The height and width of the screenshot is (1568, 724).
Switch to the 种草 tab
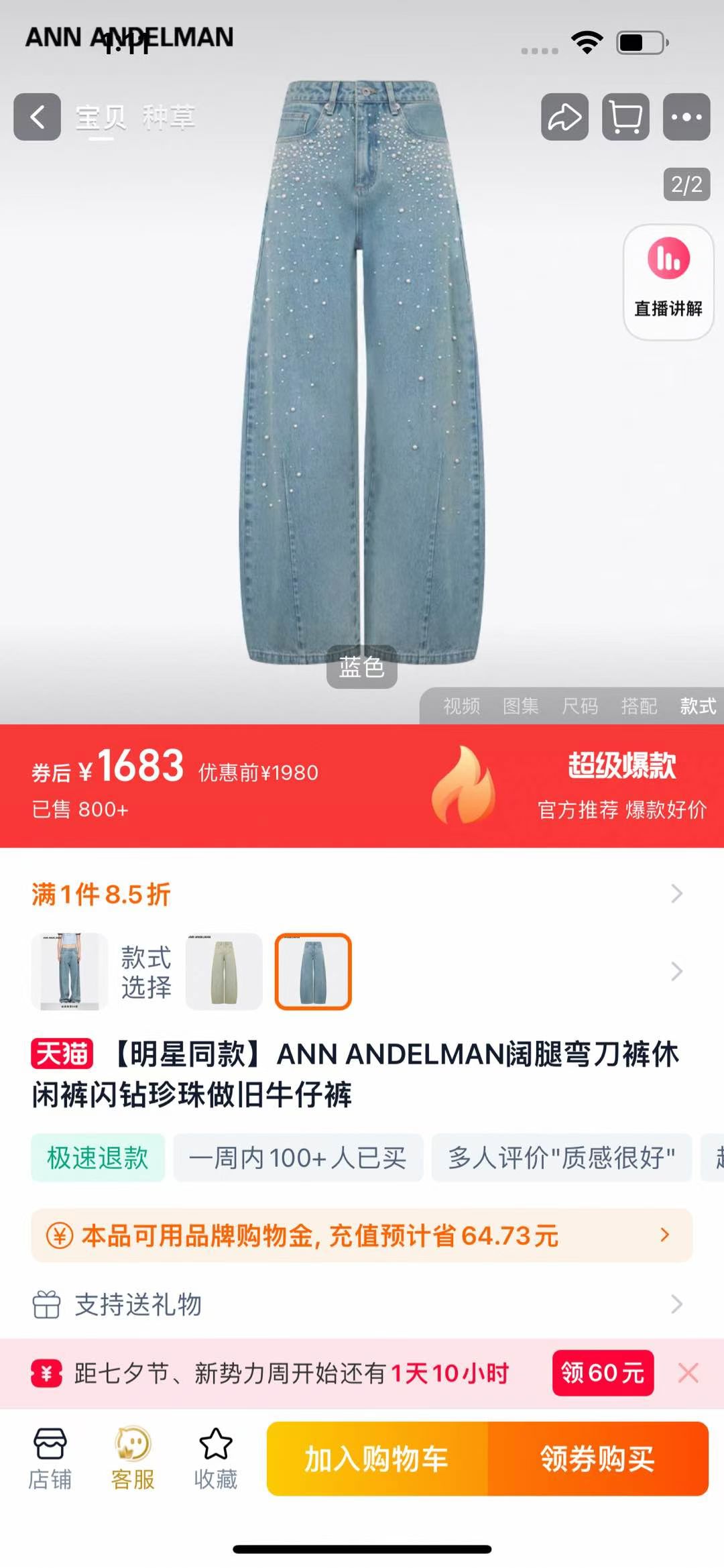click(168, 118)
